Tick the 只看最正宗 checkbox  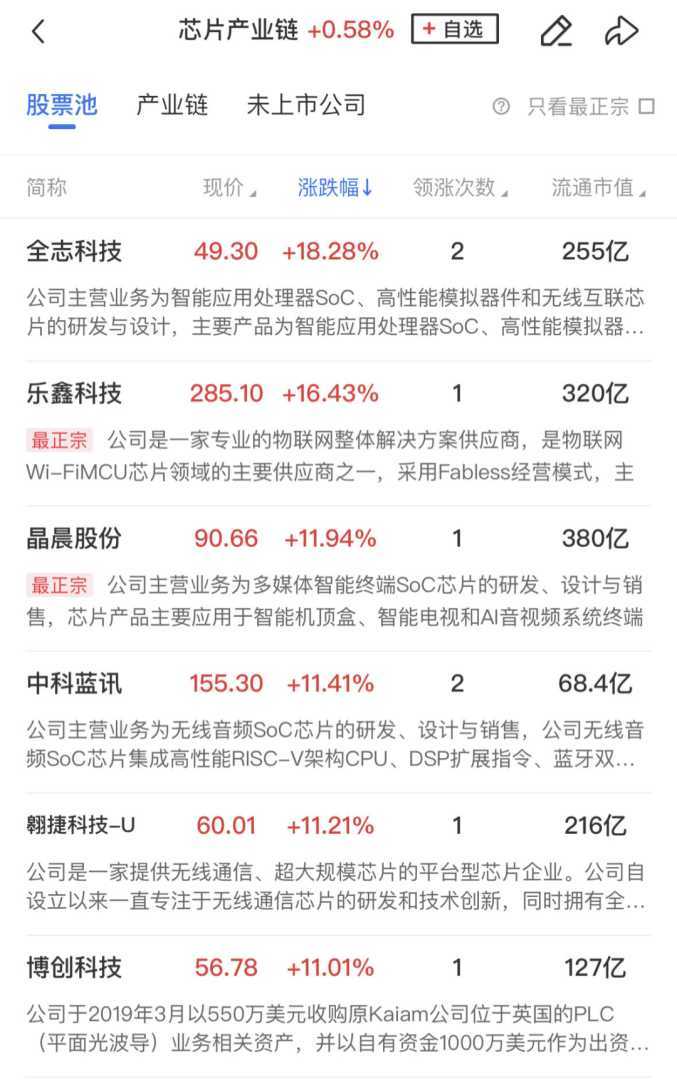tap(647, 107)
